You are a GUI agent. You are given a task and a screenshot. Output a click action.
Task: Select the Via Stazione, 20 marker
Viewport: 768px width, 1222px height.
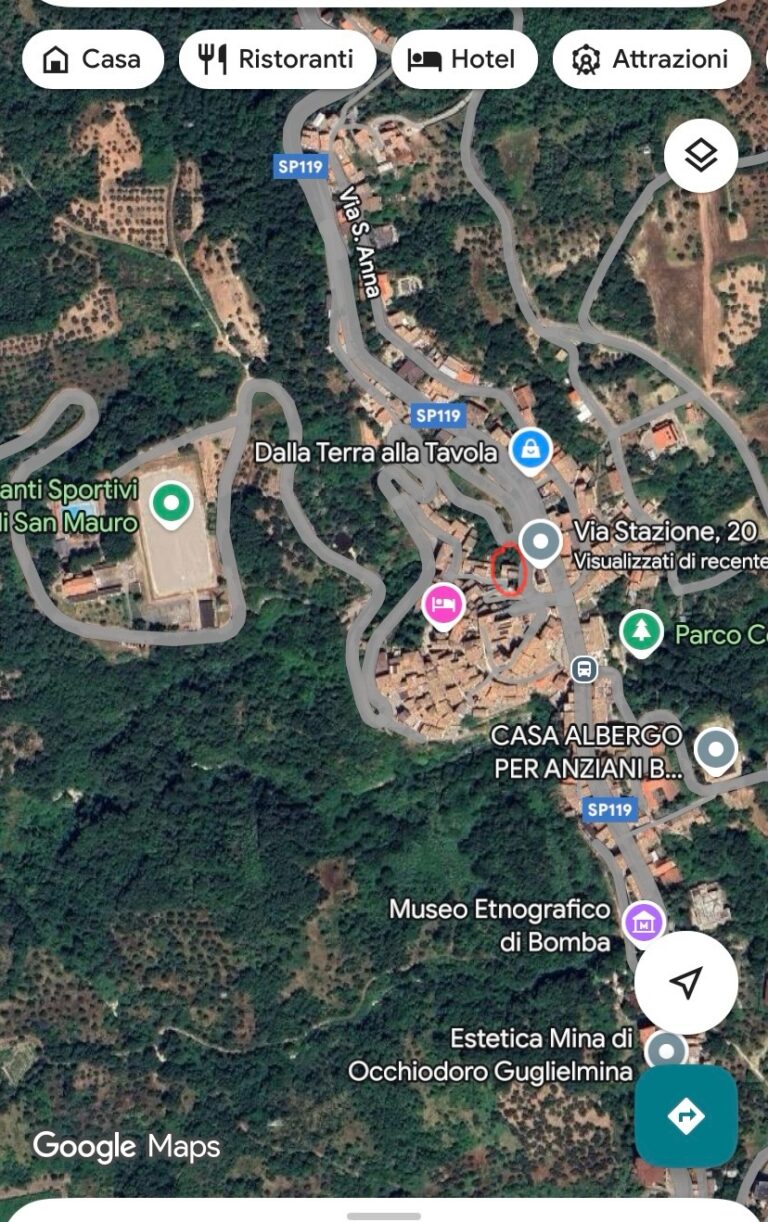click(541, 542)
